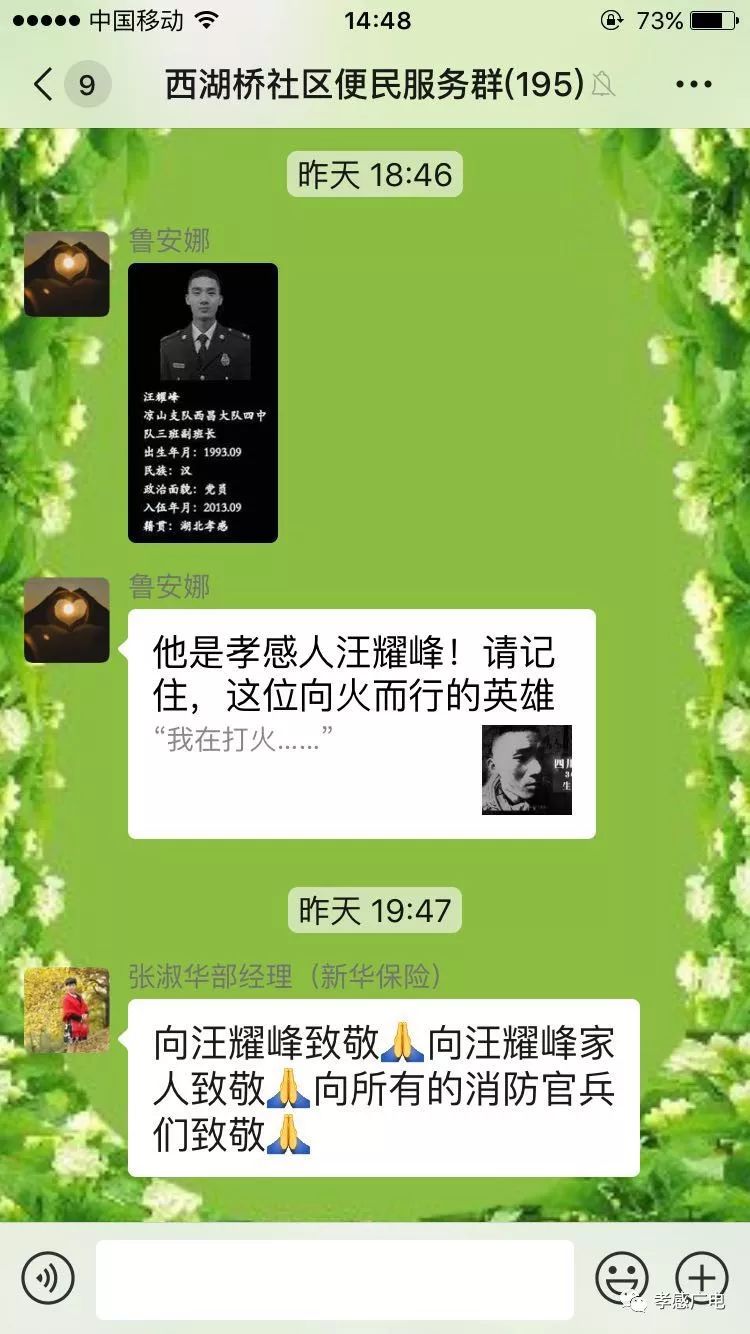Open the shared article about 汪耀峰
This screenshot has height=1334, width=750.
pyautogui.click(x=361, y=723)
